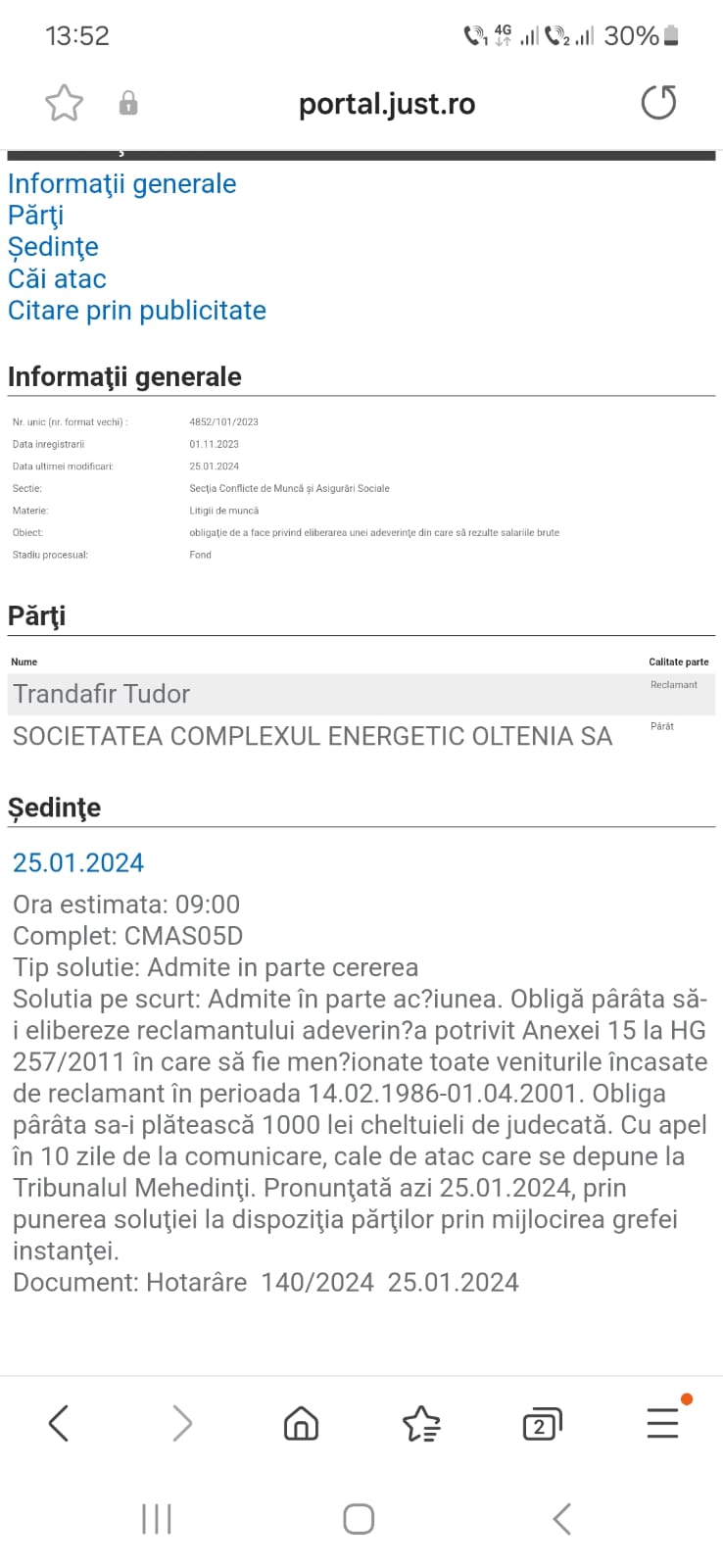Go forward in the browser toolbar

coord(182,1423)
